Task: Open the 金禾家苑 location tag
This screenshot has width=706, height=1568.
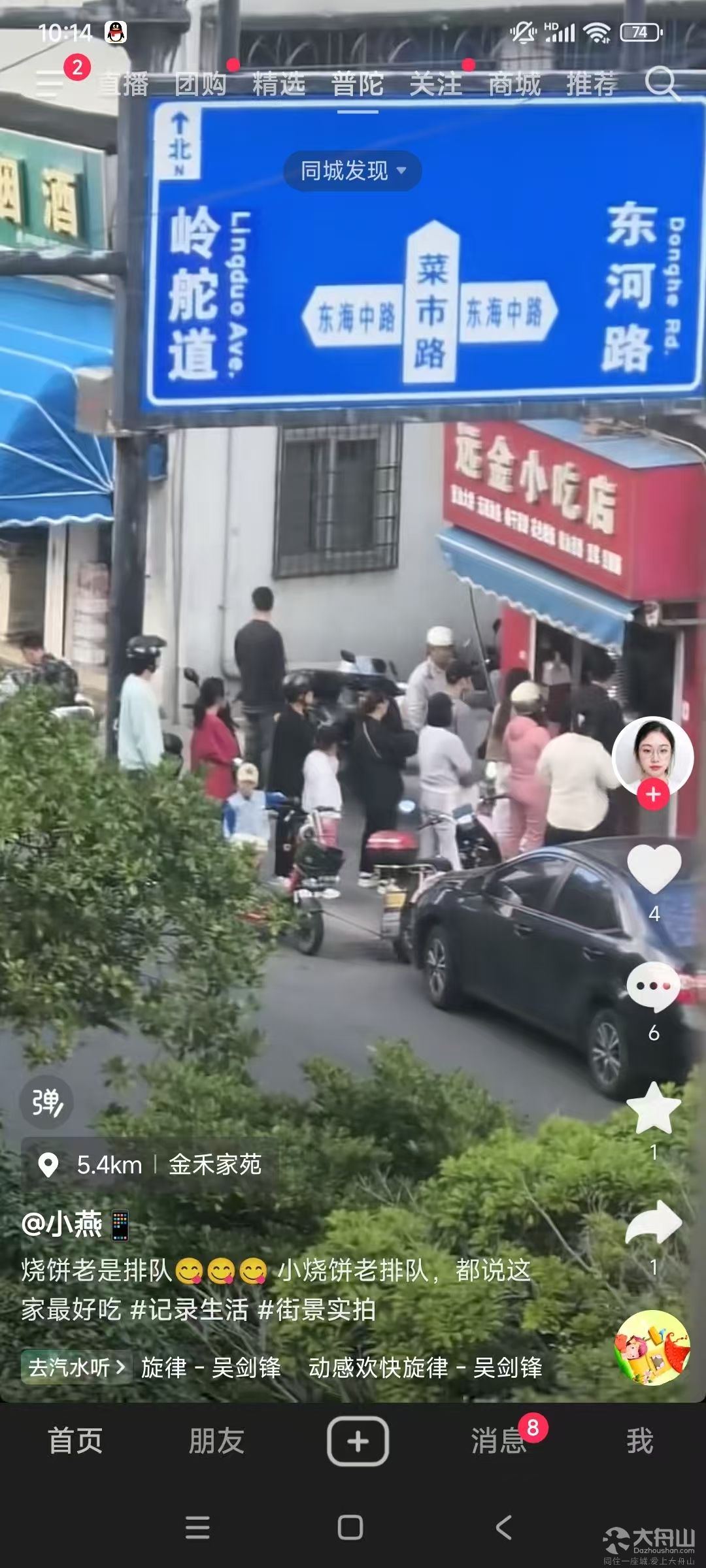Action: pyautogui.click(x=214, y=1165)
